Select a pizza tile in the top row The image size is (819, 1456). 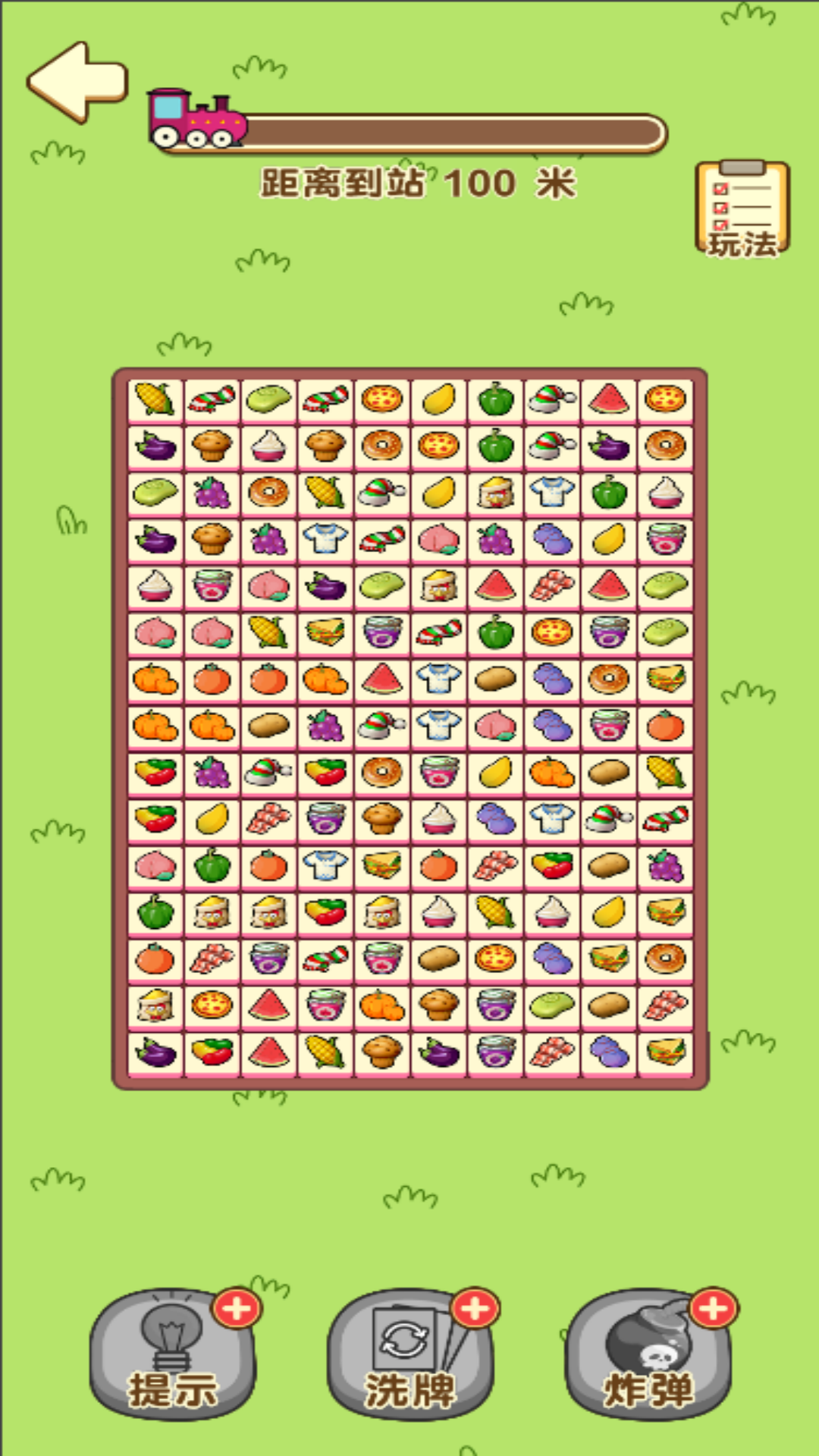[x=381, y=398]
